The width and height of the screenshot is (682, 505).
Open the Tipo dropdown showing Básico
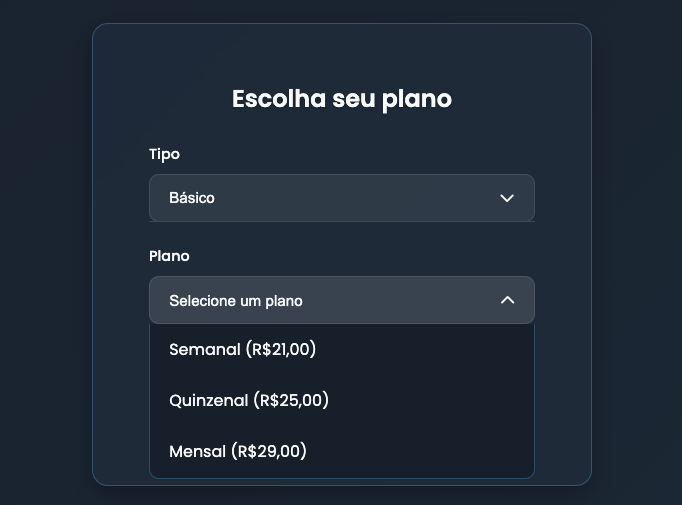[x=341, y=198]
